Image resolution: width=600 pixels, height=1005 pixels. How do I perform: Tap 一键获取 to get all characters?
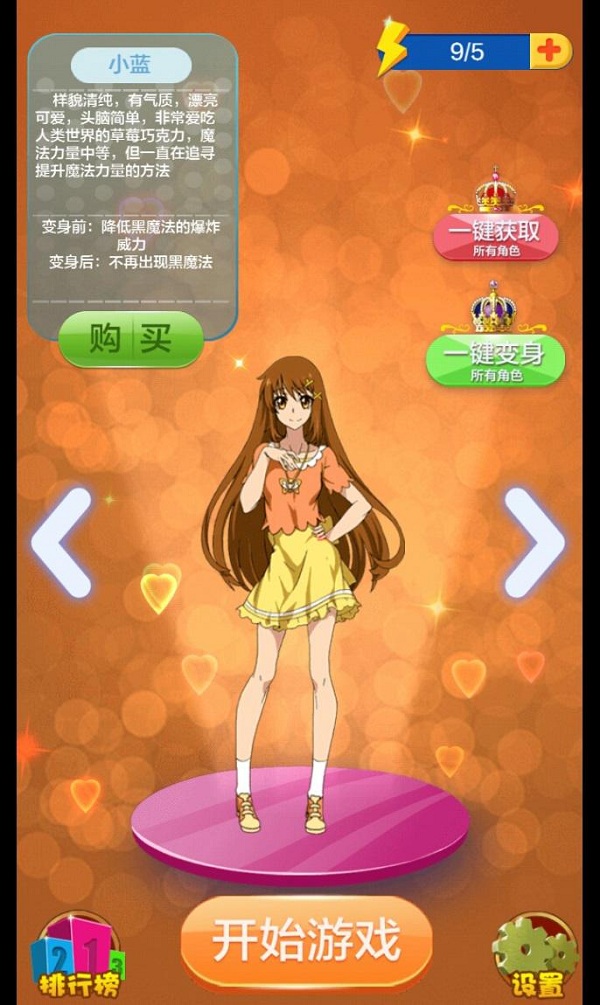pos(496,237)
